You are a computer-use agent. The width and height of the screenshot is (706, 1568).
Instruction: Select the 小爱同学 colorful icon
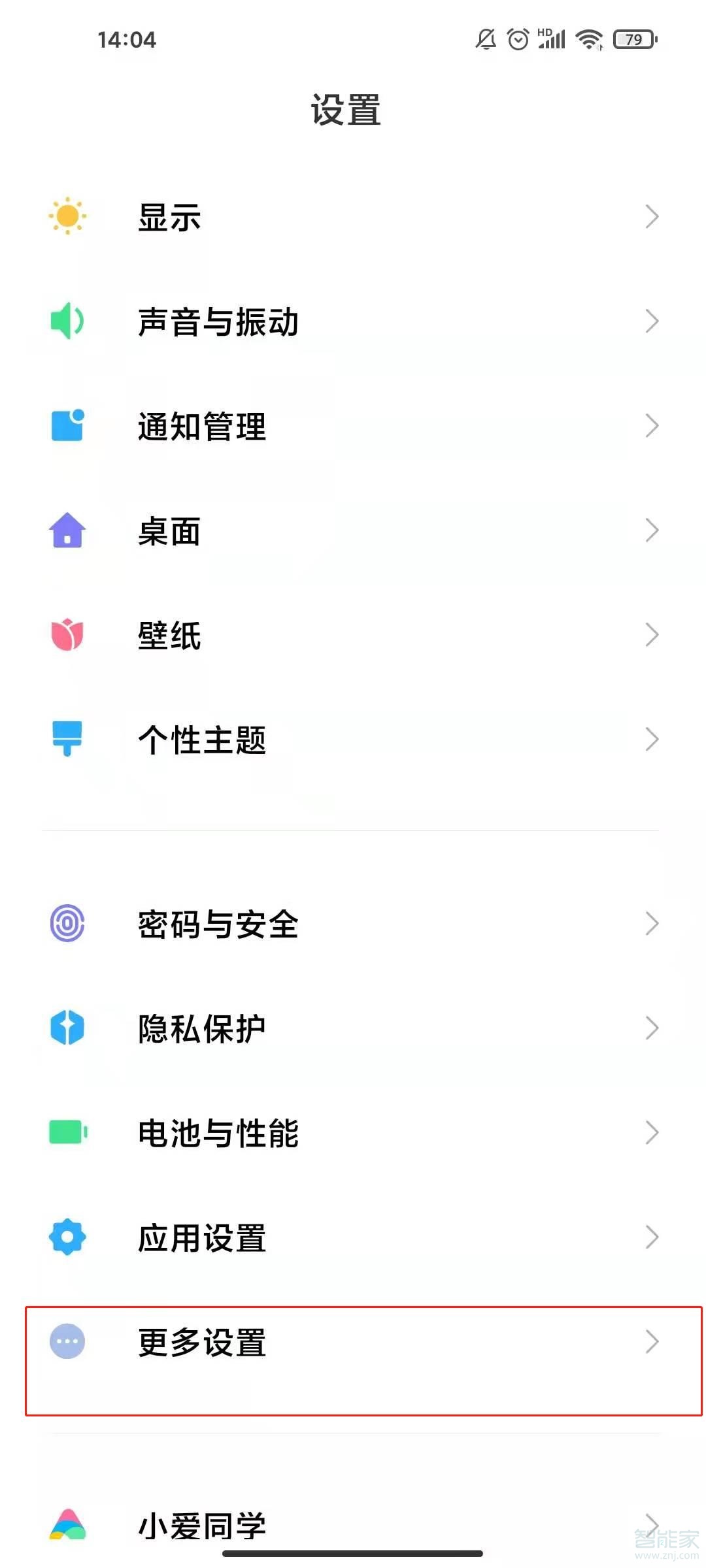pyautogui.click(x=66, y=1527)
